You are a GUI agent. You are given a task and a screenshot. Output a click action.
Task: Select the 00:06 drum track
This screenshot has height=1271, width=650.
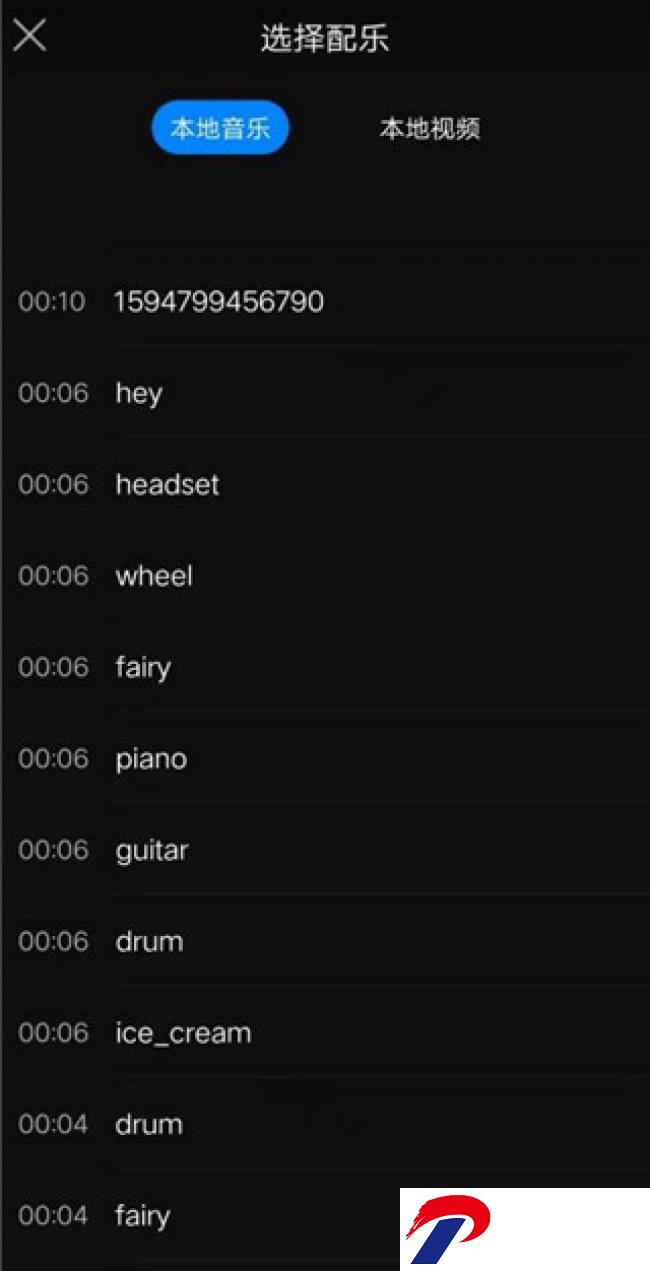click(x=325, y=941)
